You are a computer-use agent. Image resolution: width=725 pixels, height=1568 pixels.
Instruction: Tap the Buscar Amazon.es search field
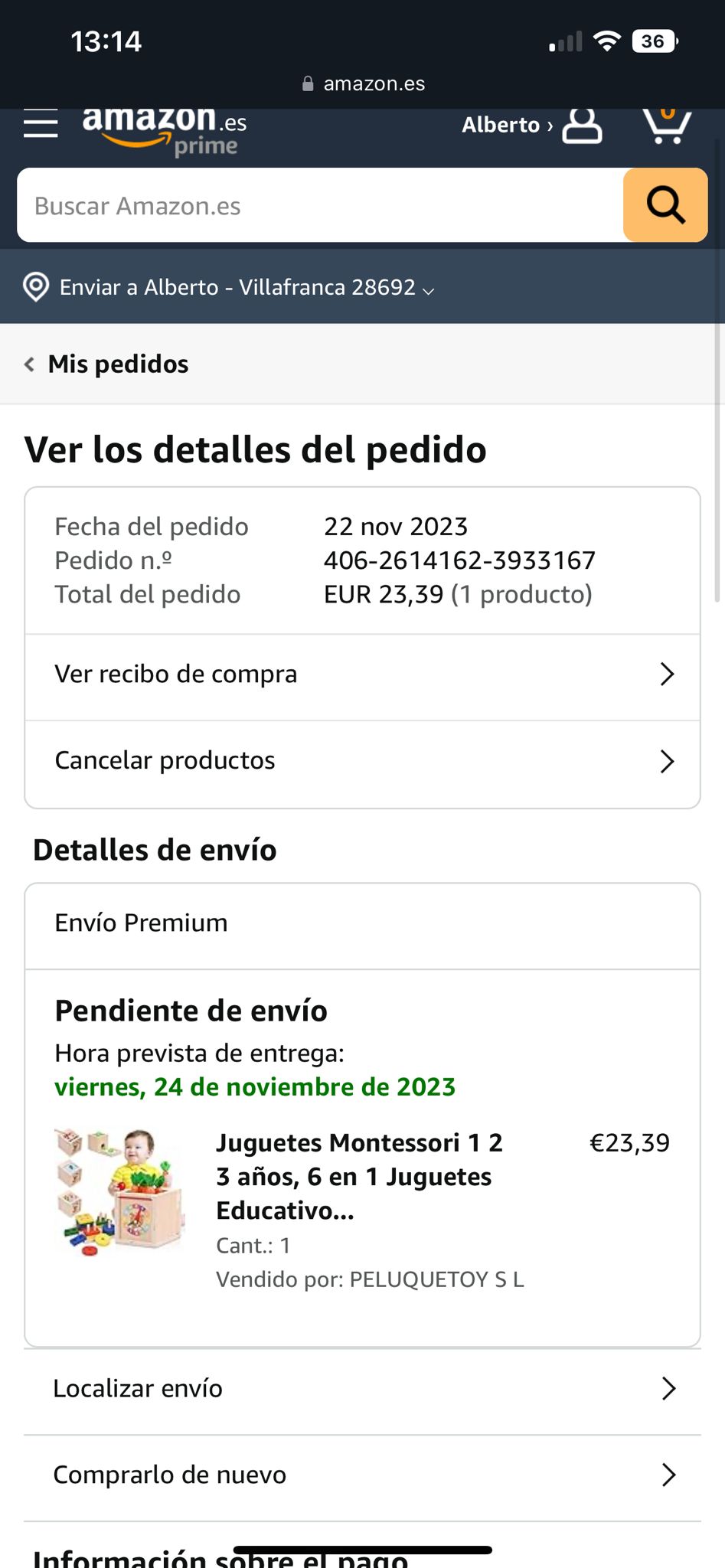click(x=320, y=205)
